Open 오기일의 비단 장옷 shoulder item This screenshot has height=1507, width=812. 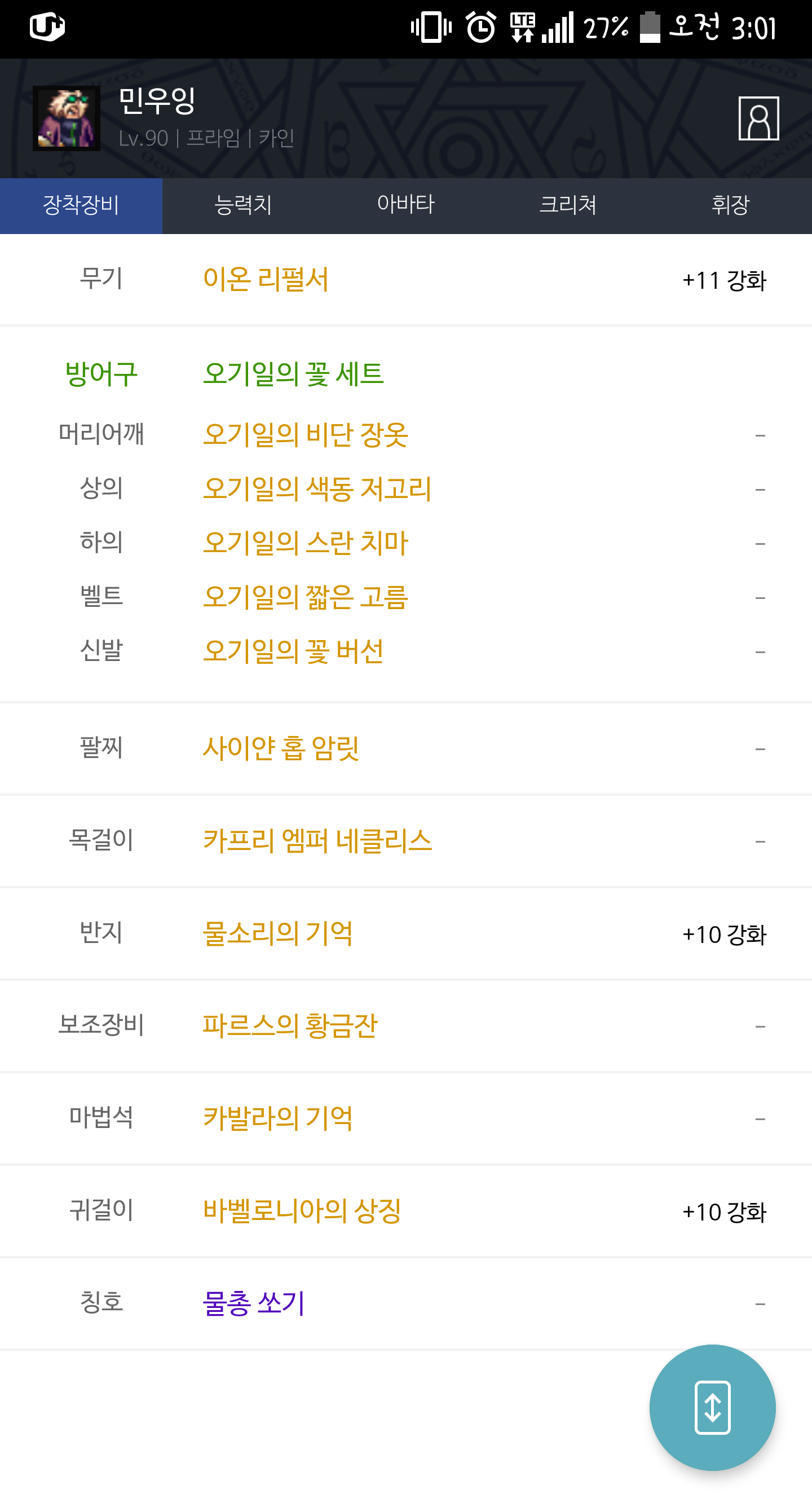tap(305, 435)
